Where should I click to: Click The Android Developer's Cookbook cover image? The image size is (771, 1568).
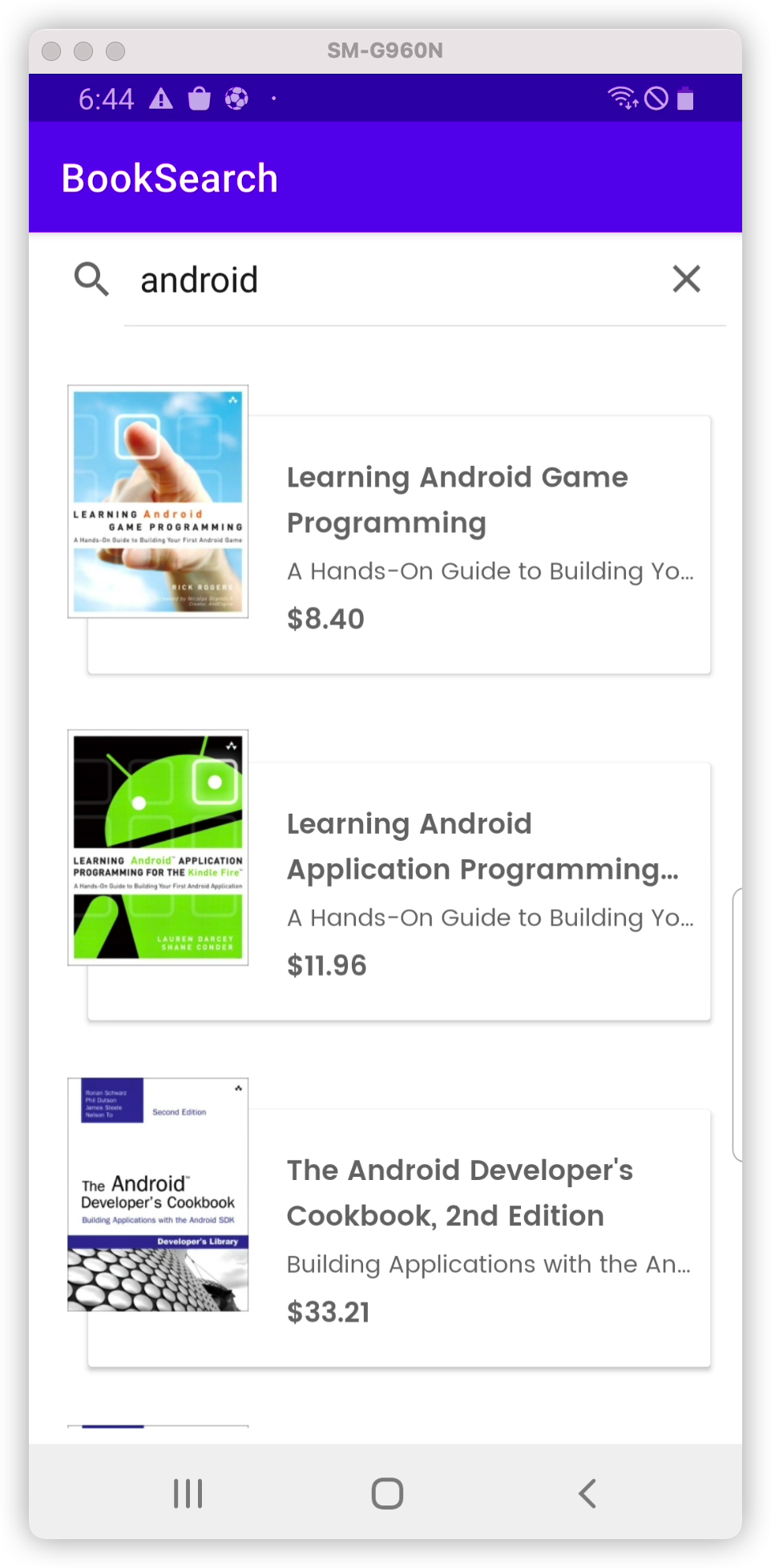[157, 1194]
